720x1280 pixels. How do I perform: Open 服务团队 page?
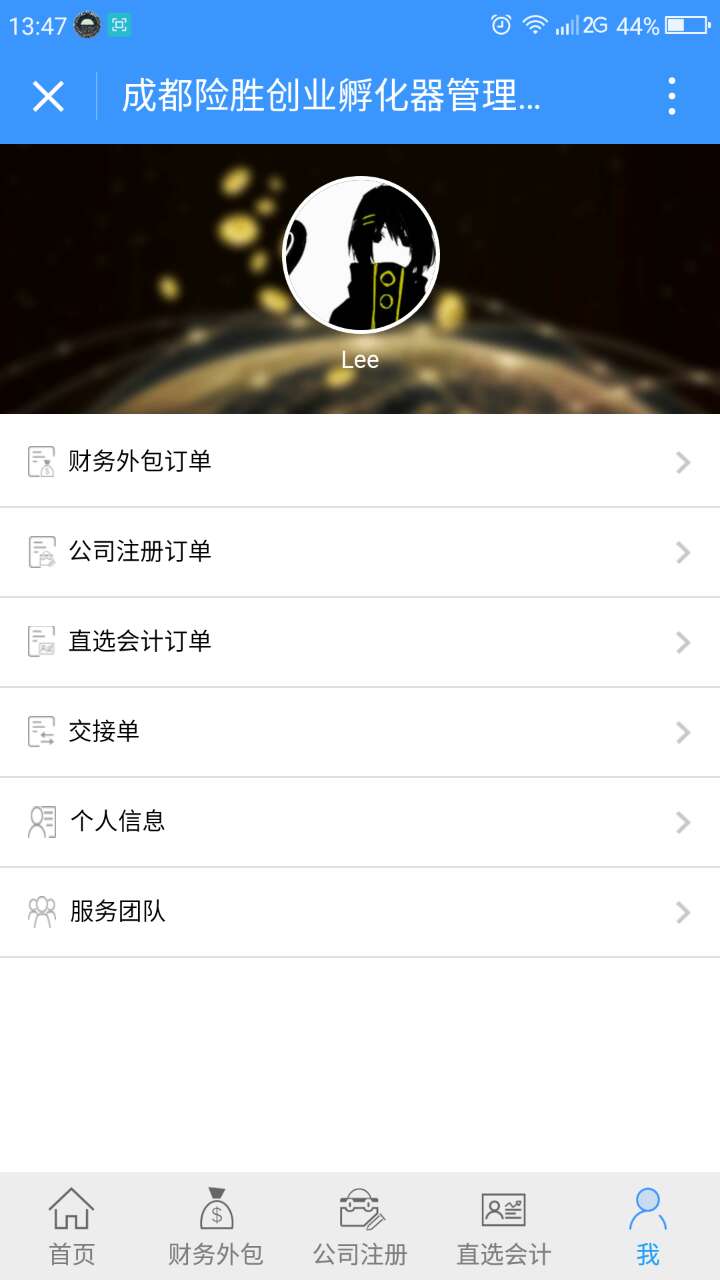tap(360, 912)
